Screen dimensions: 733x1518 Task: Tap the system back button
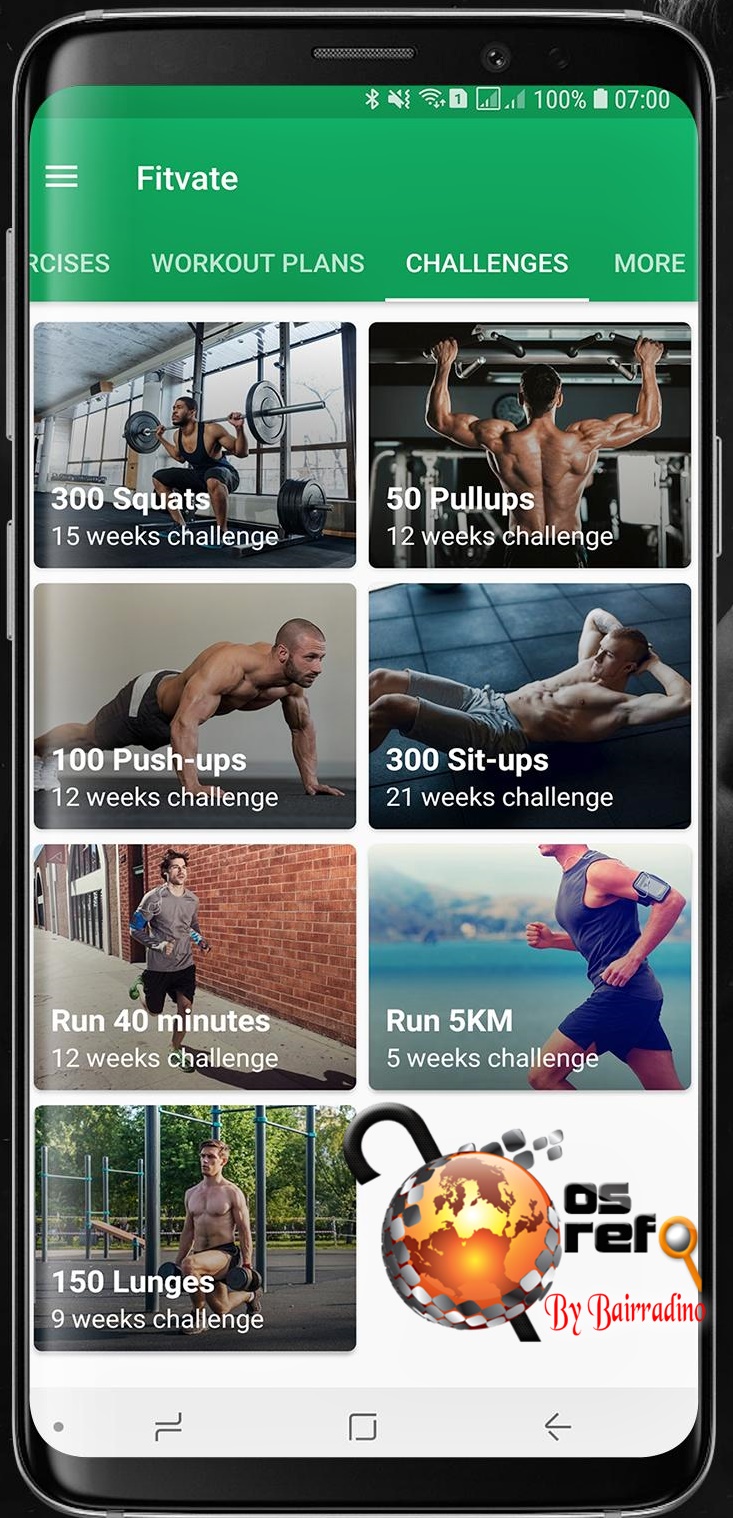[x=558, y=1427]
